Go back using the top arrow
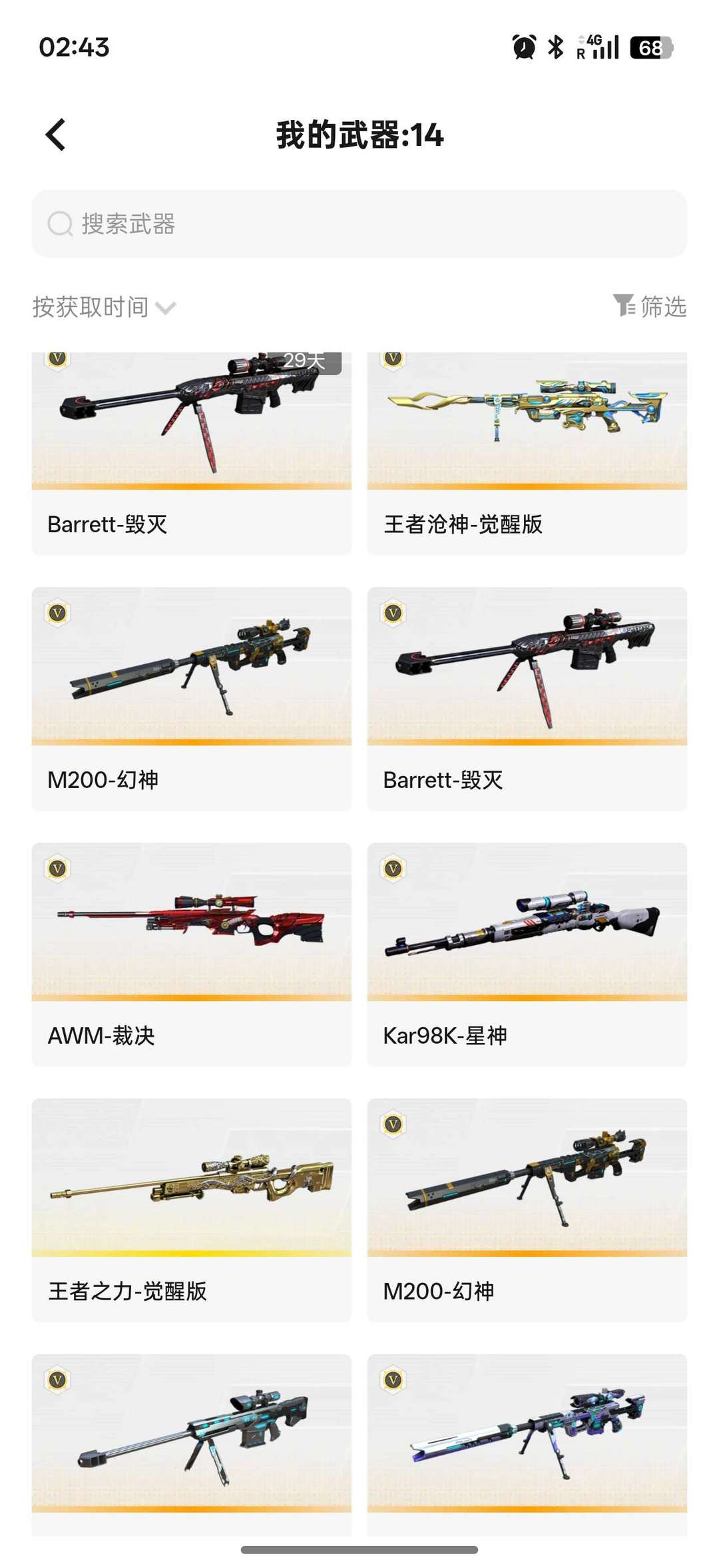 pos(56,135)
